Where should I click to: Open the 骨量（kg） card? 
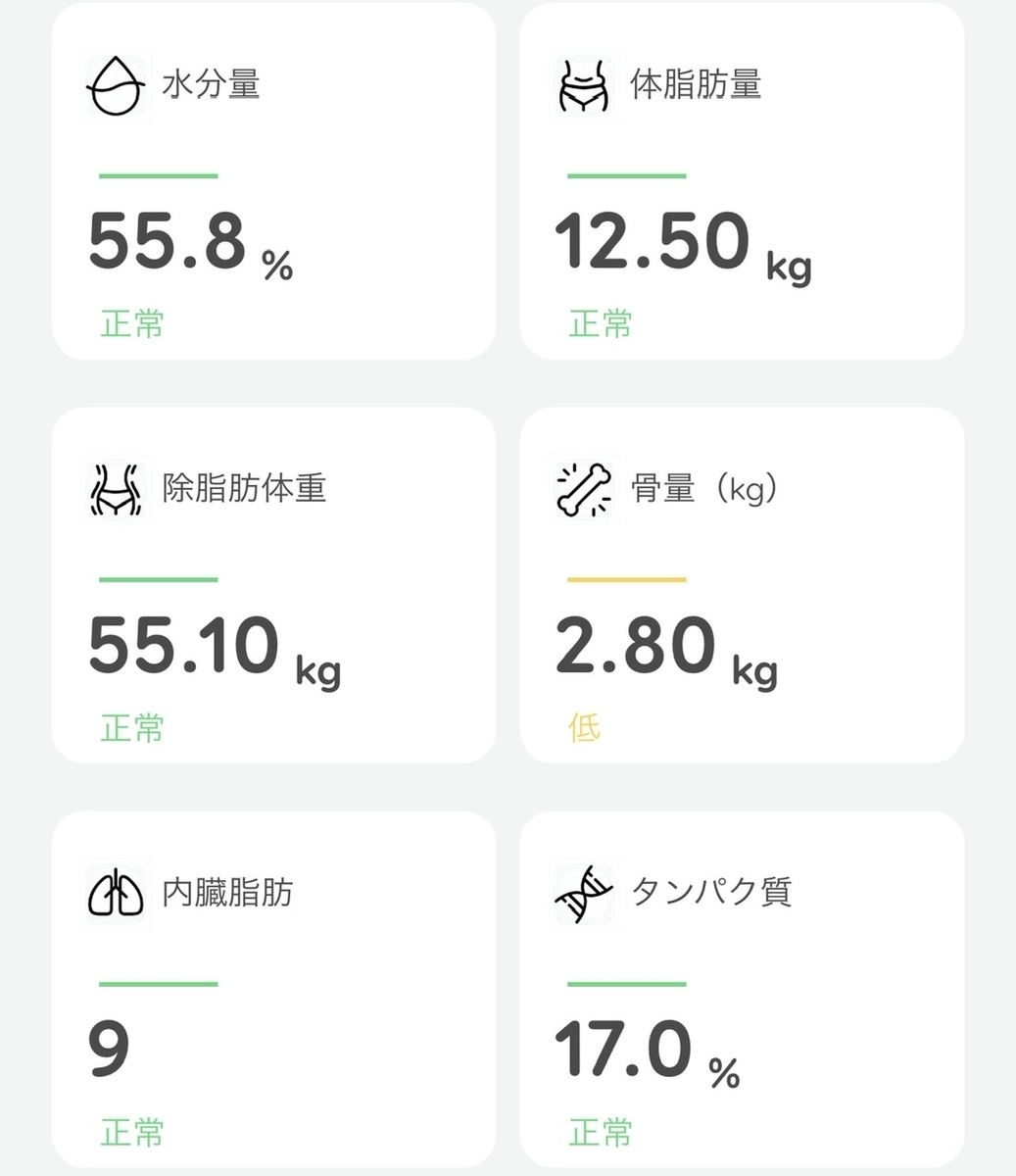click(x=742, y=585)
